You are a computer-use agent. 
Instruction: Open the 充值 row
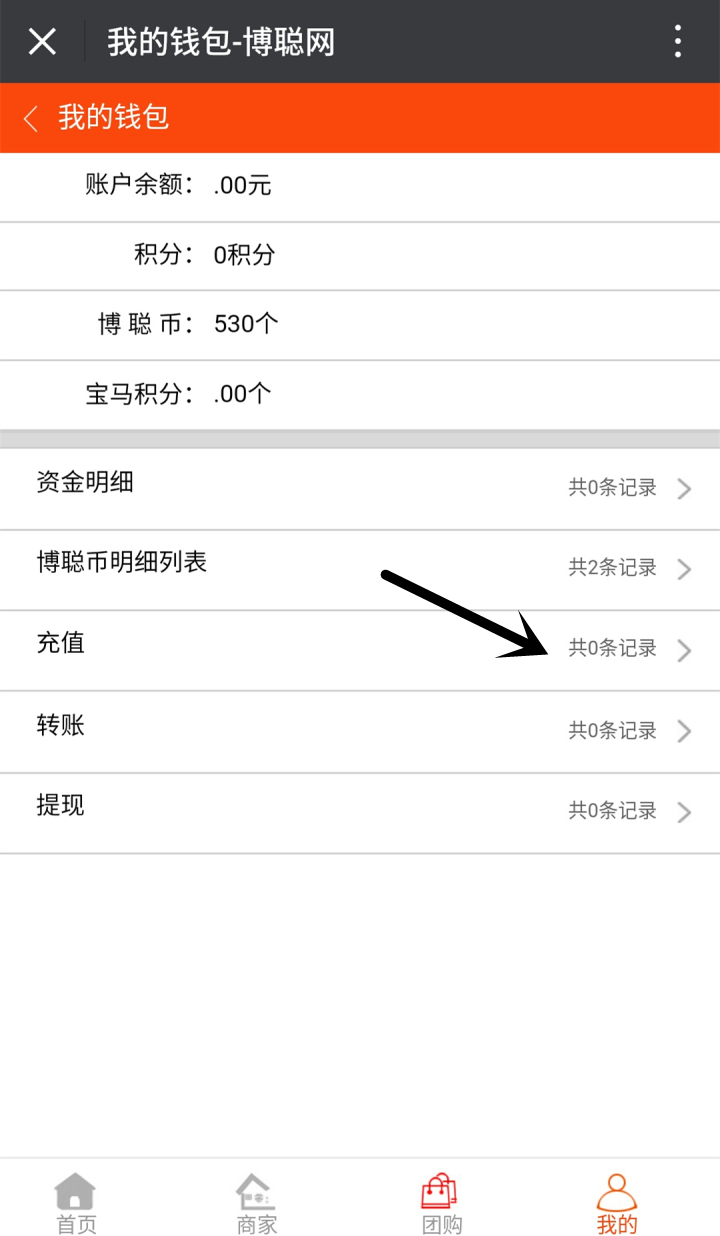point(360,651)
